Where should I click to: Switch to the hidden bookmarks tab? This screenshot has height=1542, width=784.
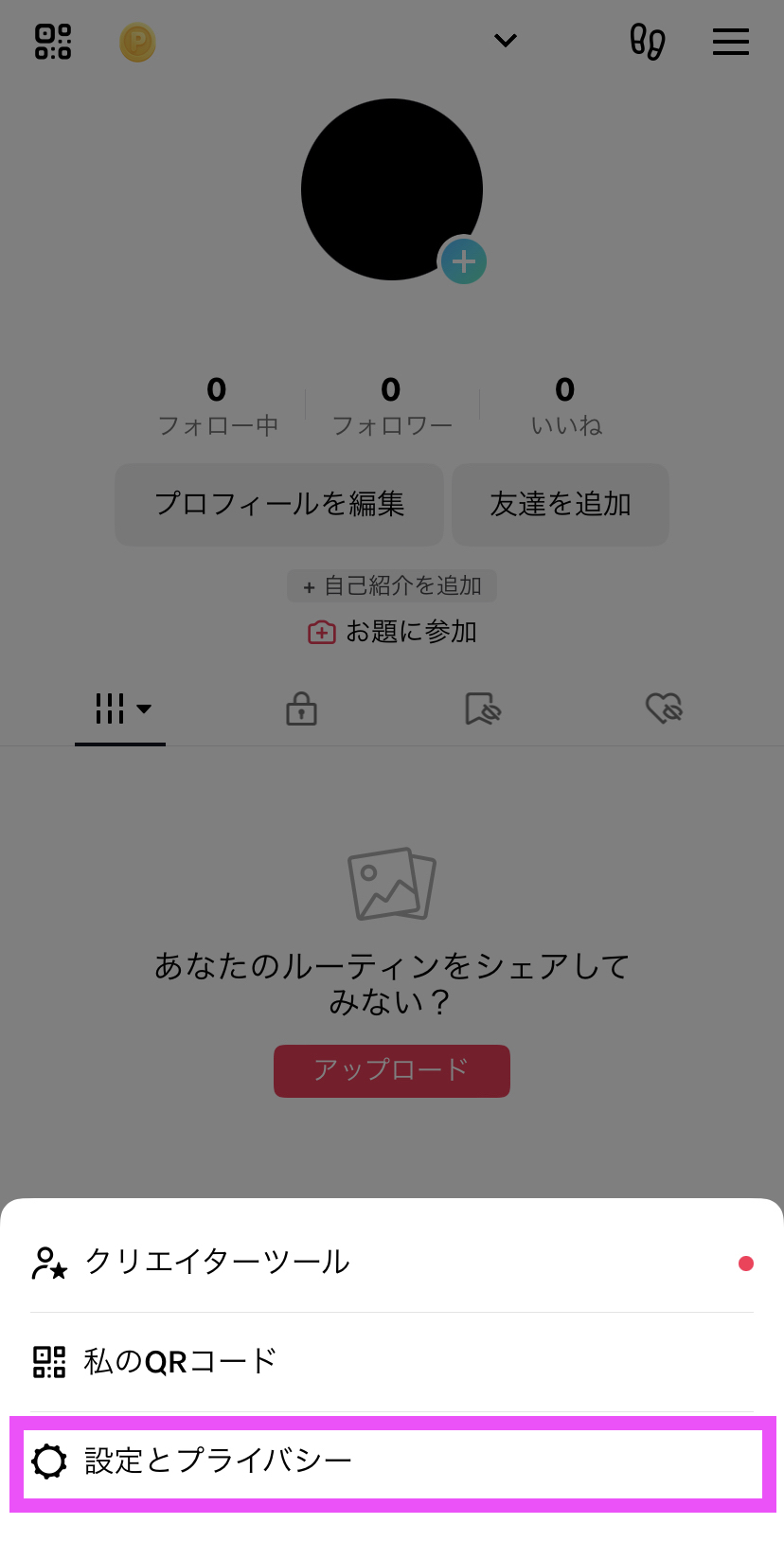click(483, 708)
